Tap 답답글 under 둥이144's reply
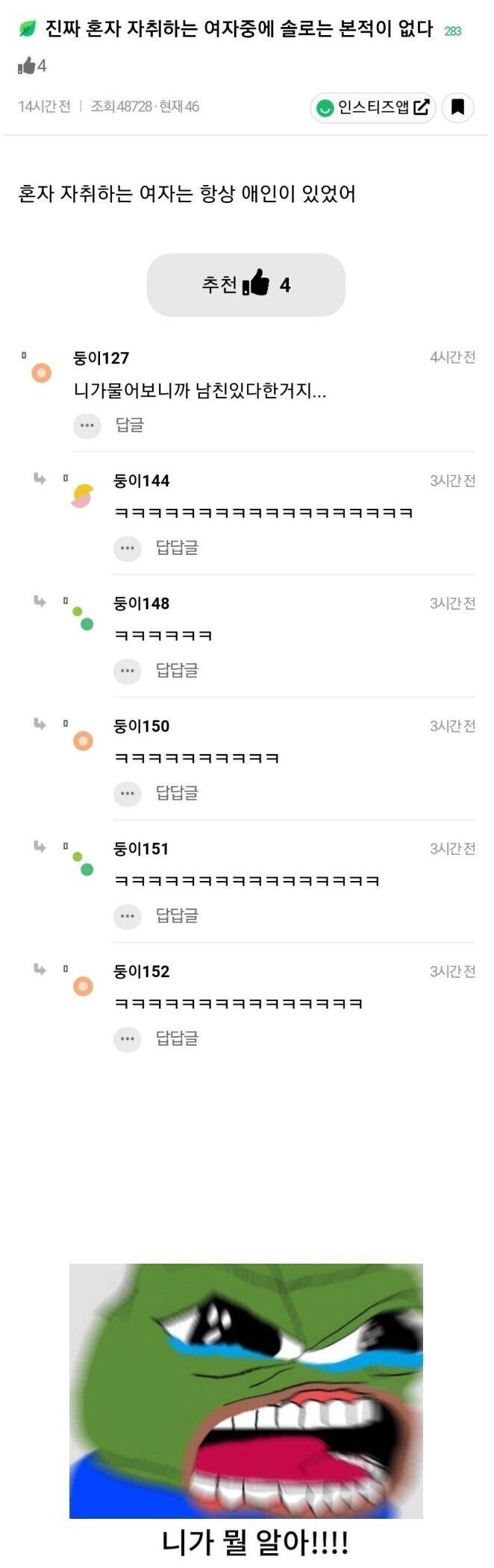 pyautogui.click(x=177, y=548)
